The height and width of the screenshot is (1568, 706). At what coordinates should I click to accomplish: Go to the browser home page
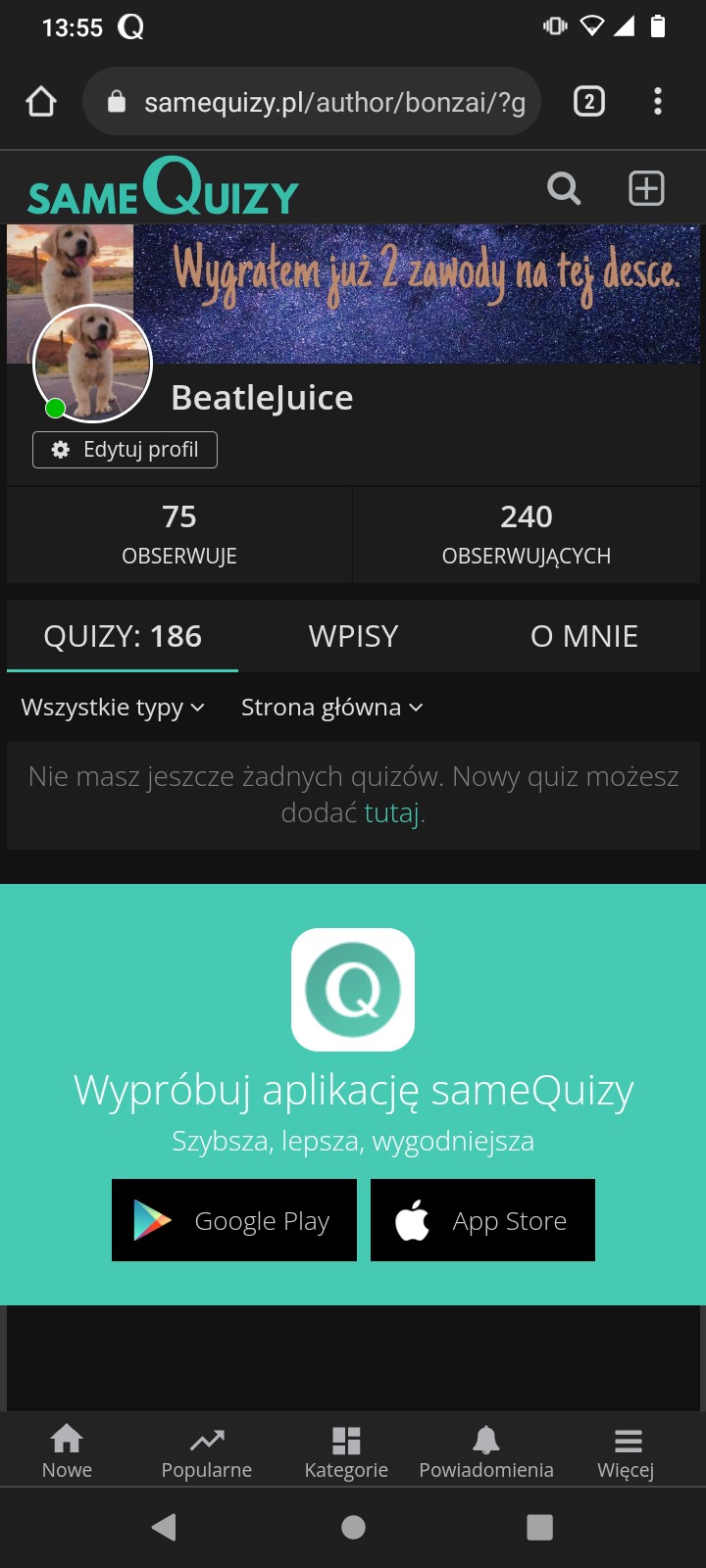[41, 101]
